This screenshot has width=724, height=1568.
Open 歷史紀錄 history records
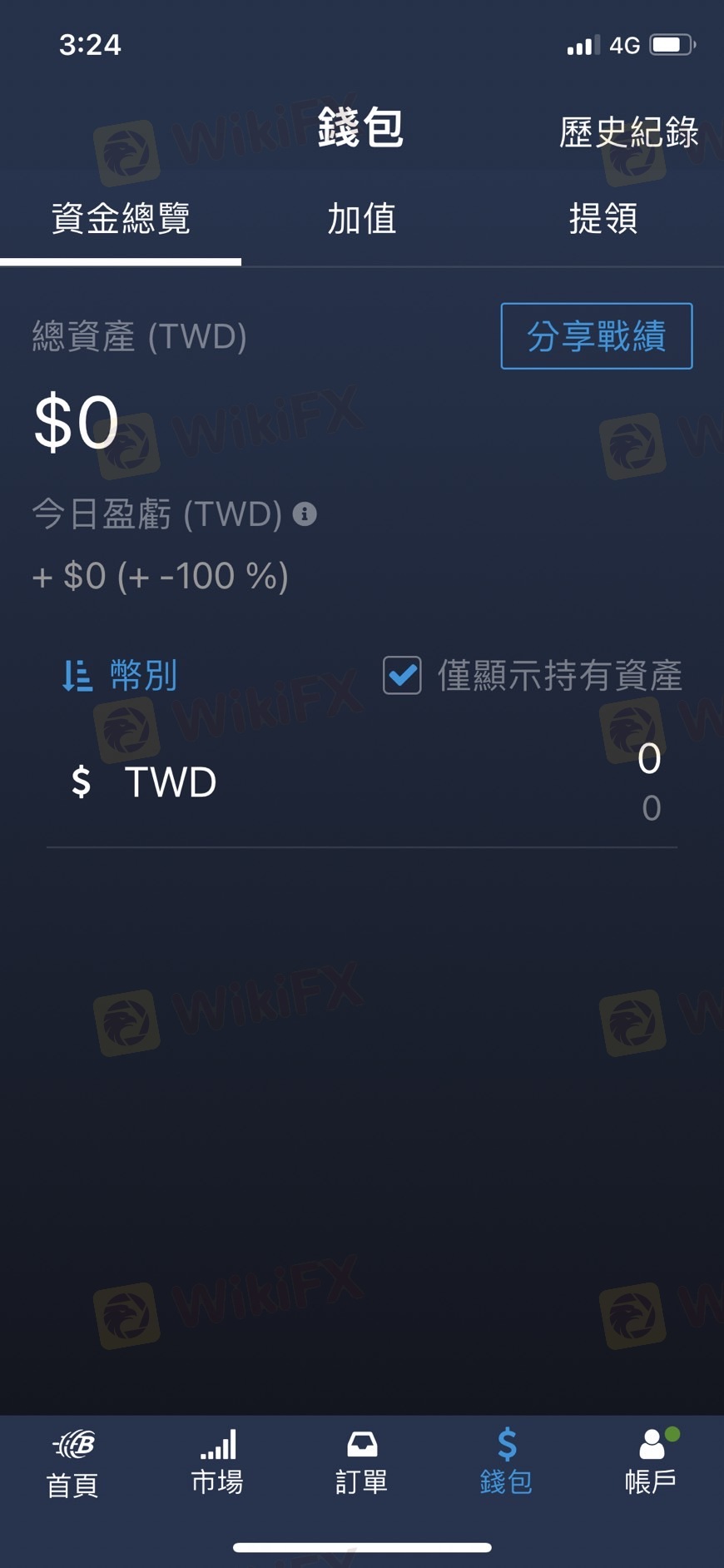[628, 133]
